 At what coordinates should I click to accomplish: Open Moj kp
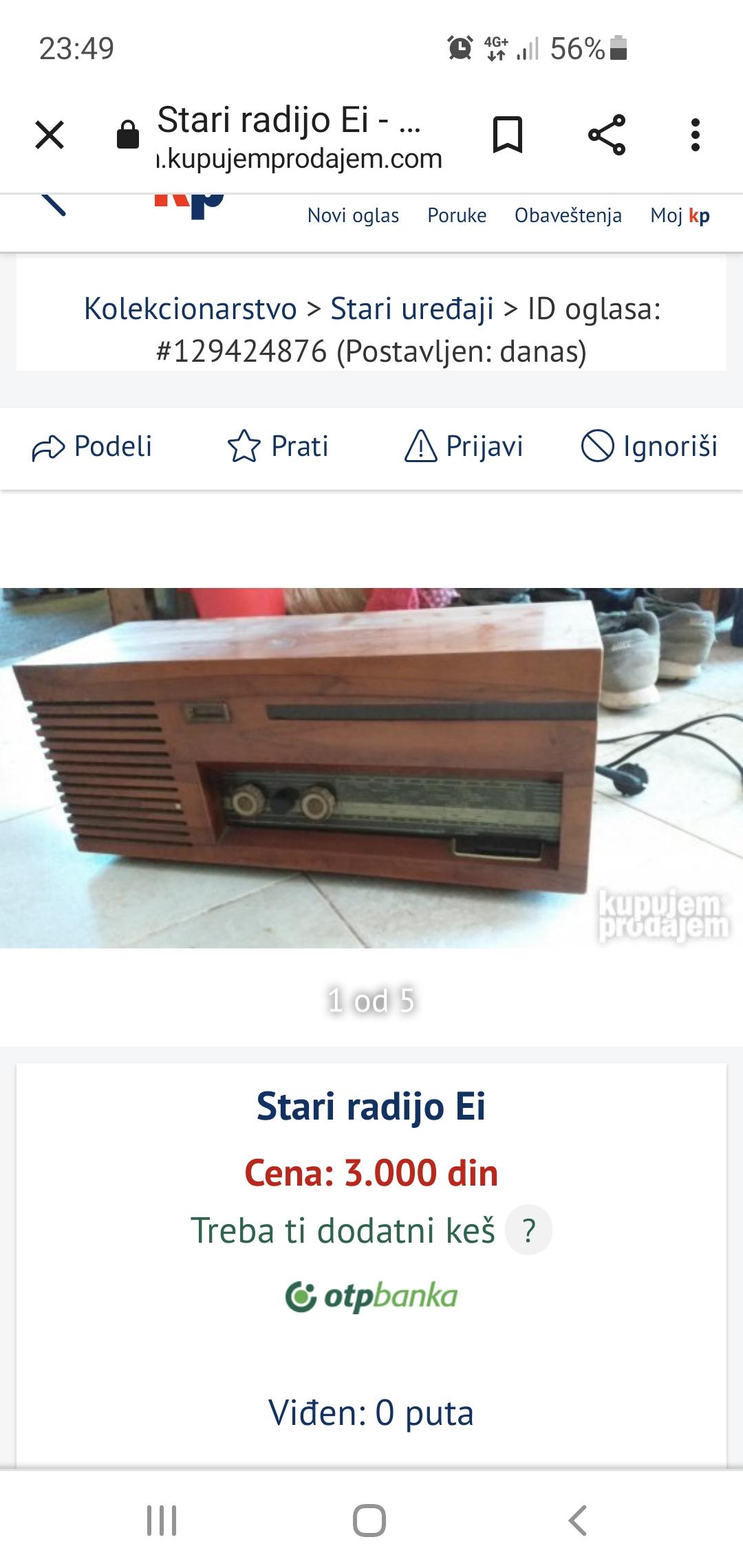tap(680, 215)
